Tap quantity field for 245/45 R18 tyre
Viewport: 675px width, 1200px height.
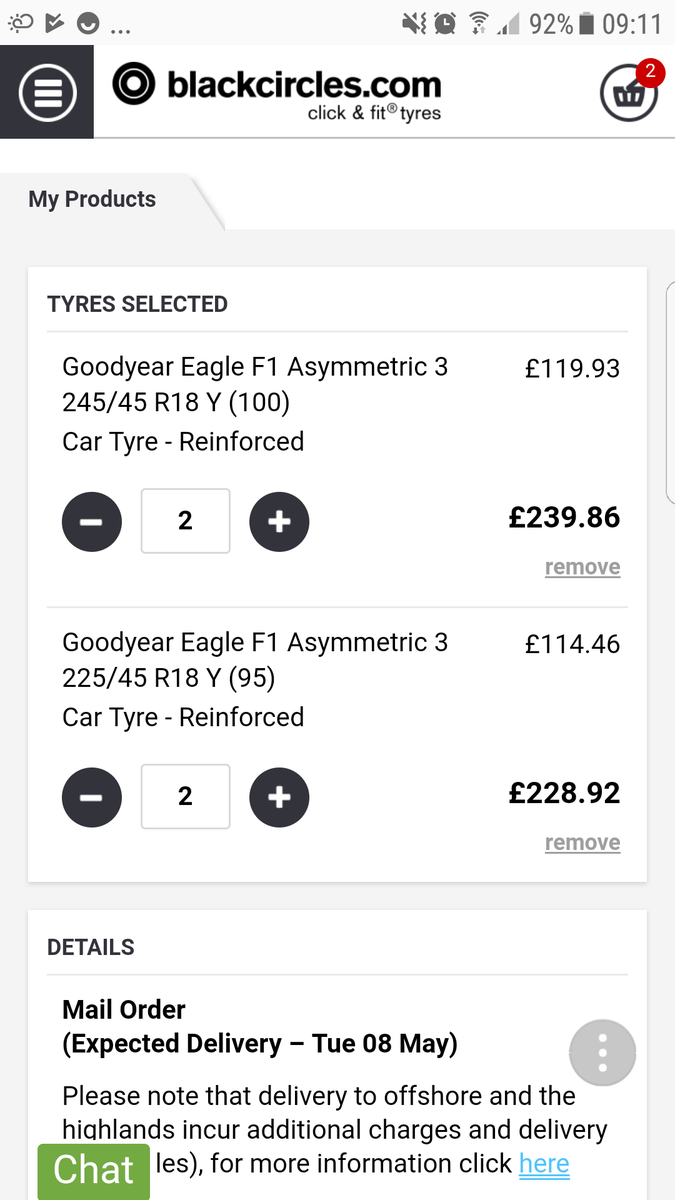tap(185, 521)
